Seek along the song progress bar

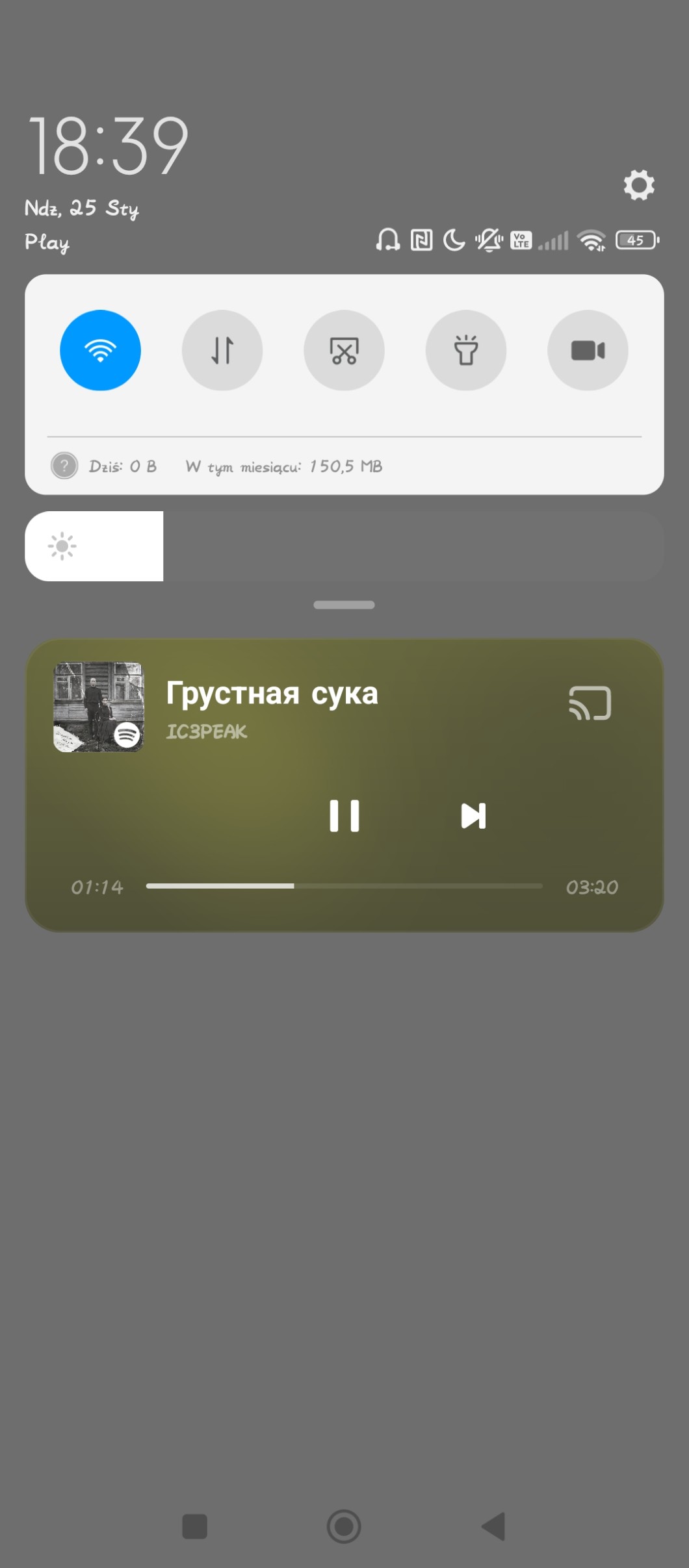point(344,886)
